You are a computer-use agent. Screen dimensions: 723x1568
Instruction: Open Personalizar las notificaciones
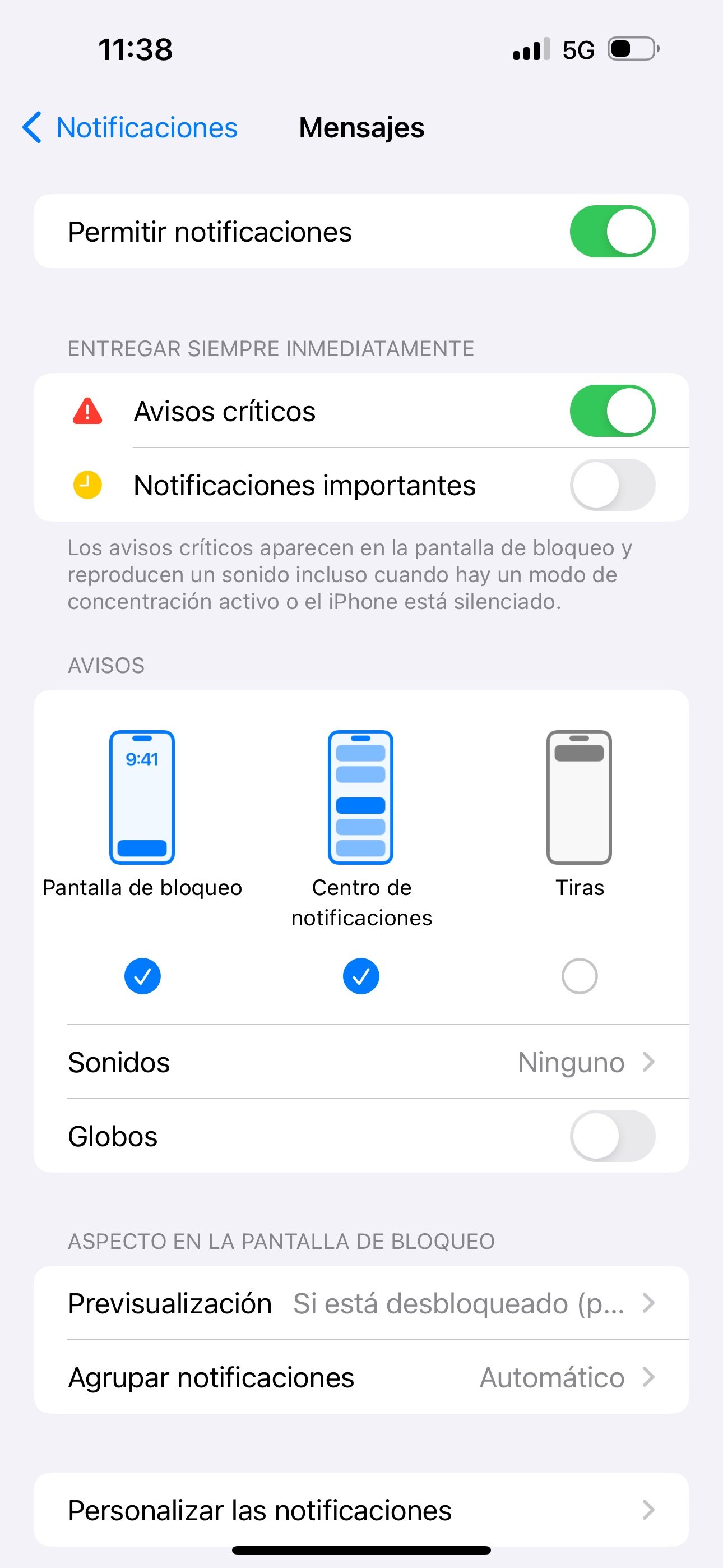click(x=361, y=1510)
